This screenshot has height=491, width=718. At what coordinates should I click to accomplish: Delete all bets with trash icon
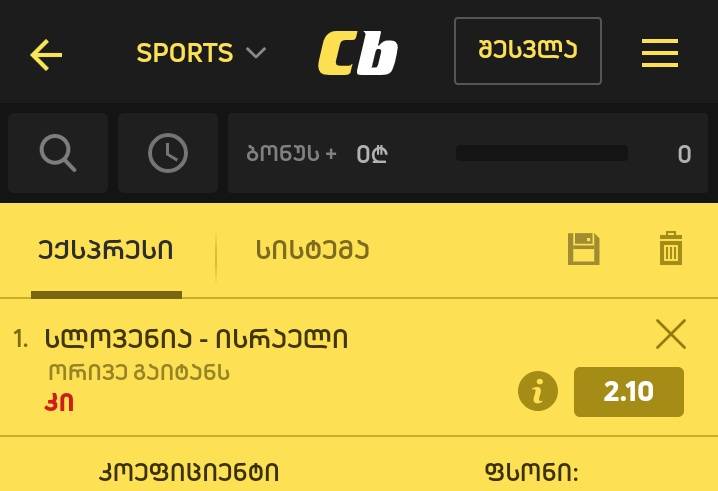coord(670,249)
